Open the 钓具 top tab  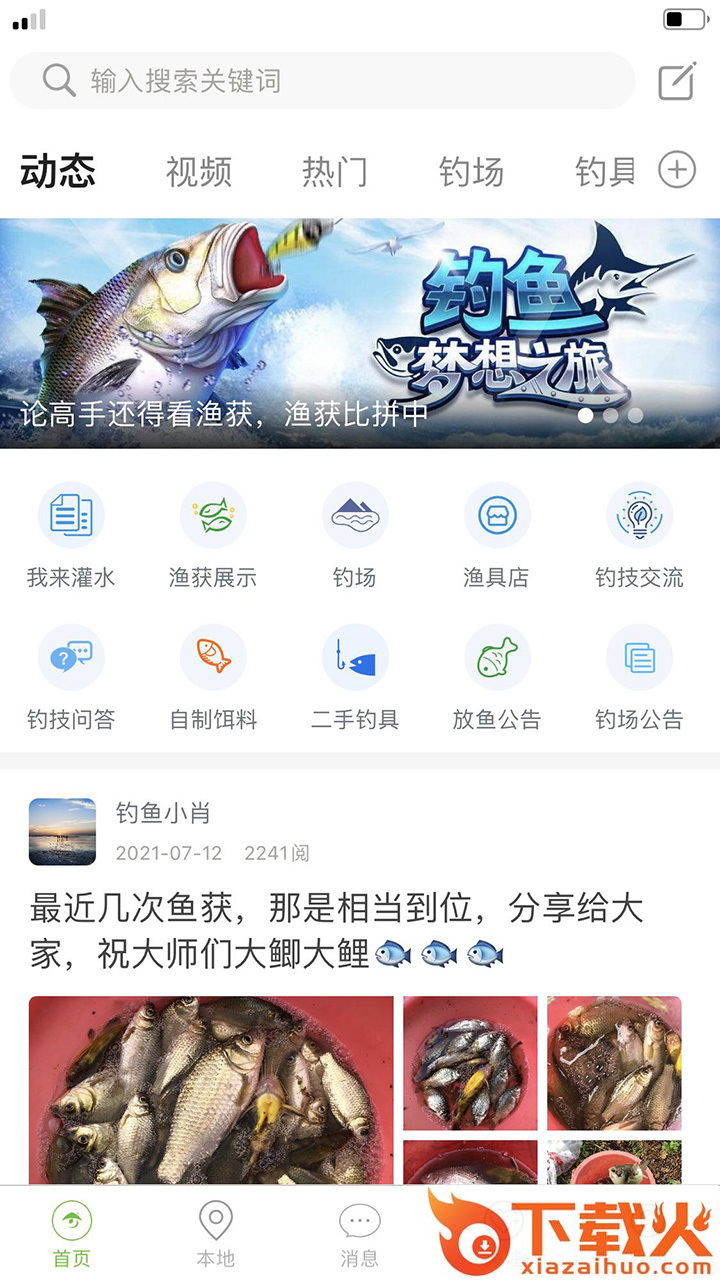(605, 172)
